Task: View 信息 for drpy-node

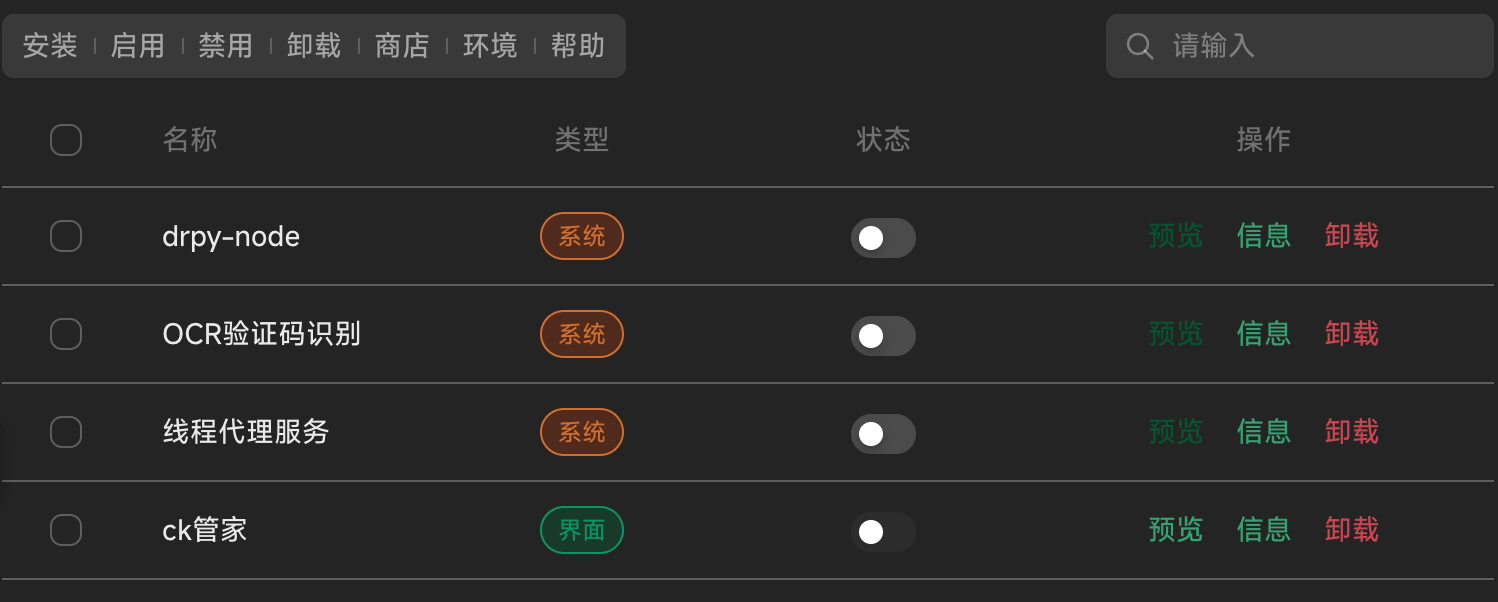Action: [x=1264, y=236]
